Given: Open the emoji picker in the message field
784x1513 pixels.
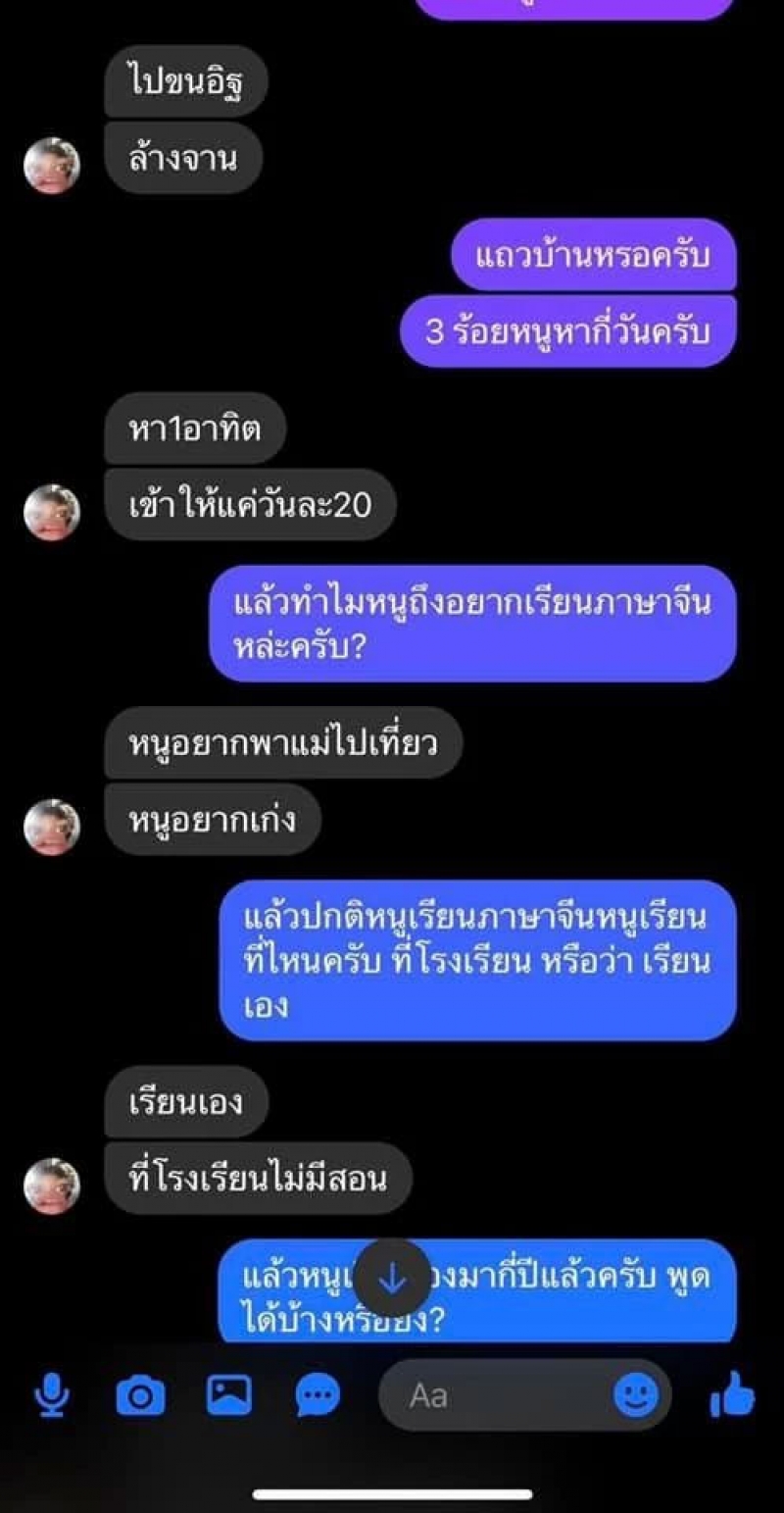Looking at the screenshot, I should (x=636, y=1394).
